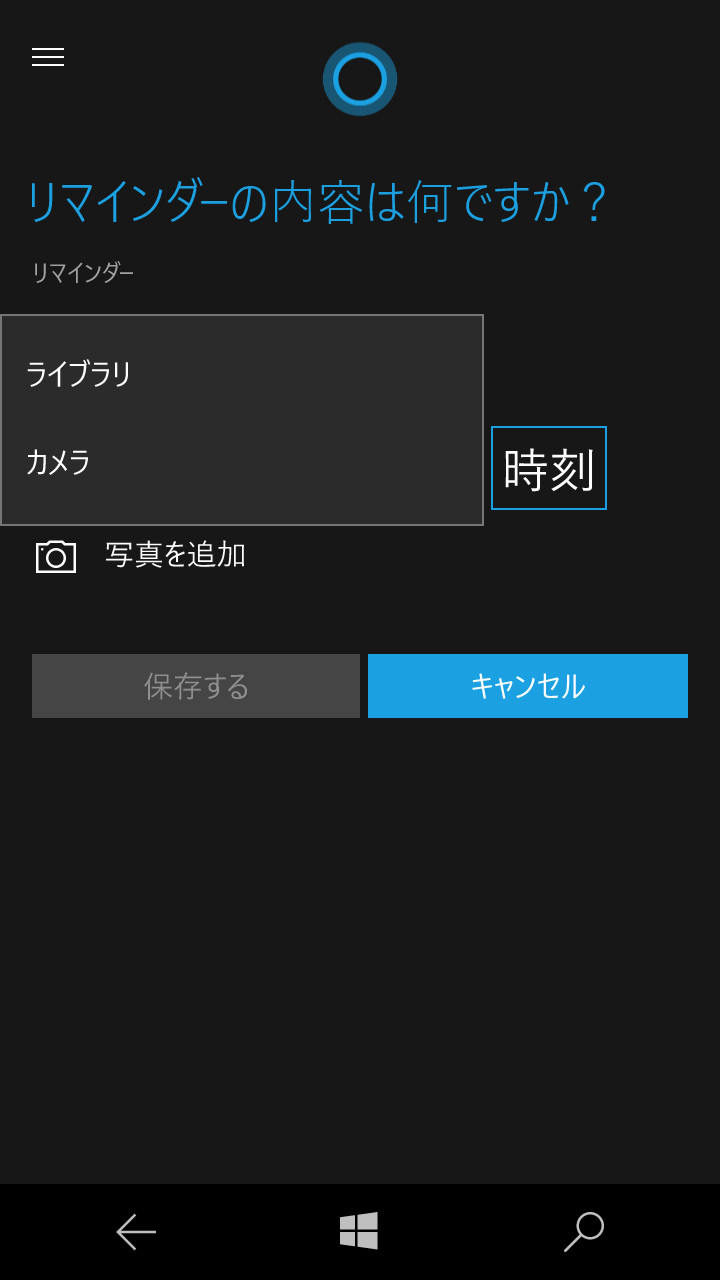Tap the 時刻 time field
Image resolution: width=720 pixels, height=1280 pixels.
click(548, 468)
